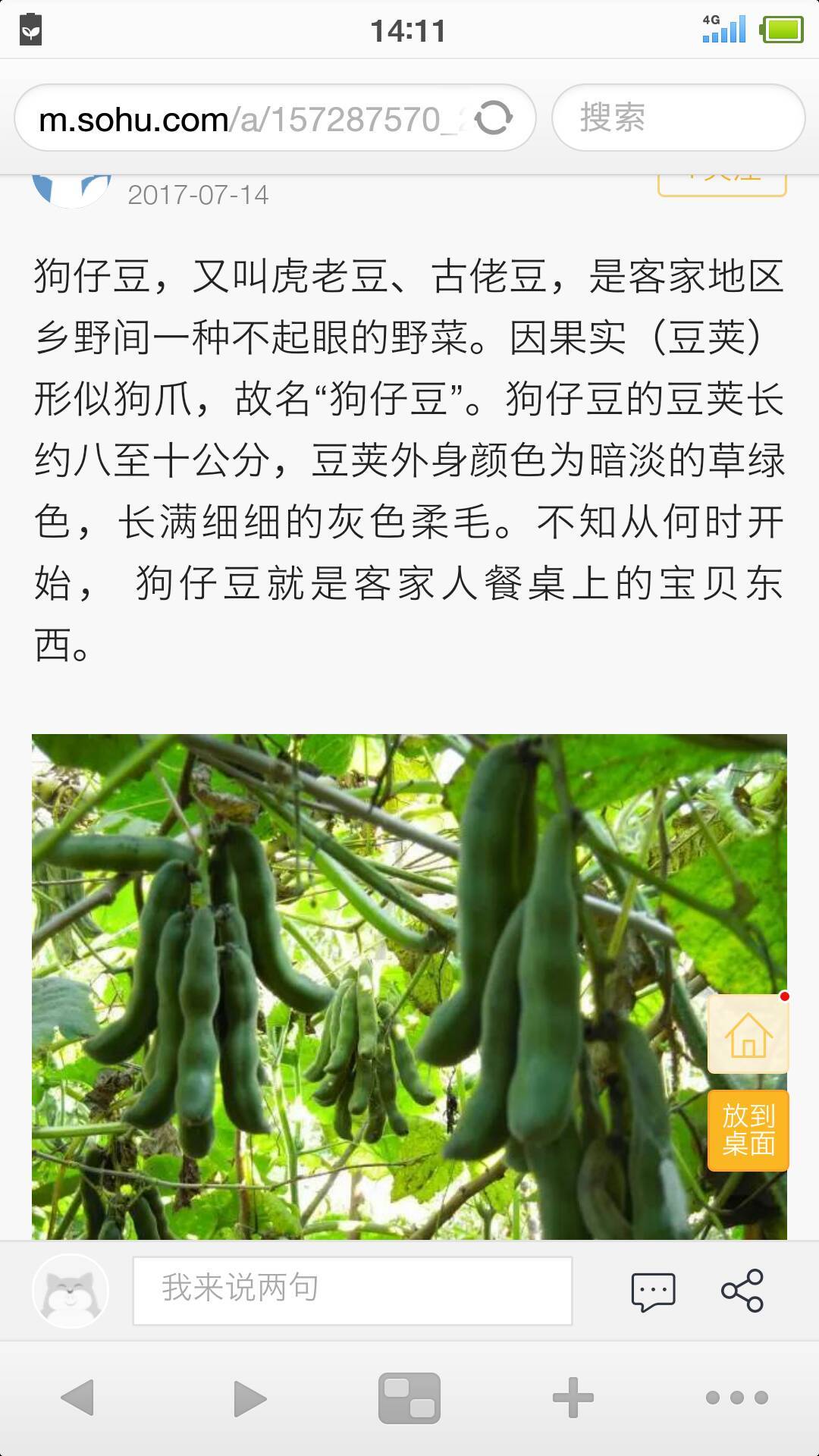Tap the address bar showing m.sohu.com

pos(227,118)
